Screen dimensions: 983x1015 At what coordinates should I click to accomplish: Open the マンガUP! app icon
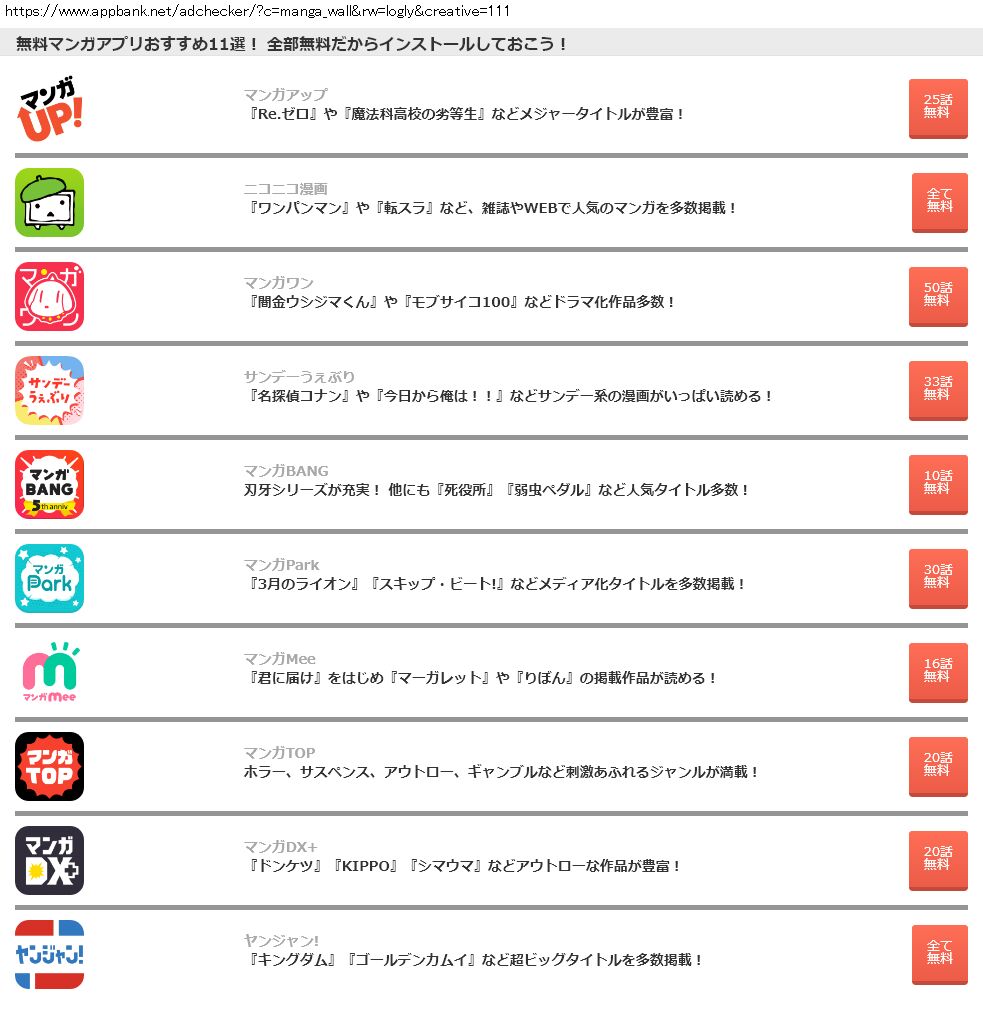50,108
